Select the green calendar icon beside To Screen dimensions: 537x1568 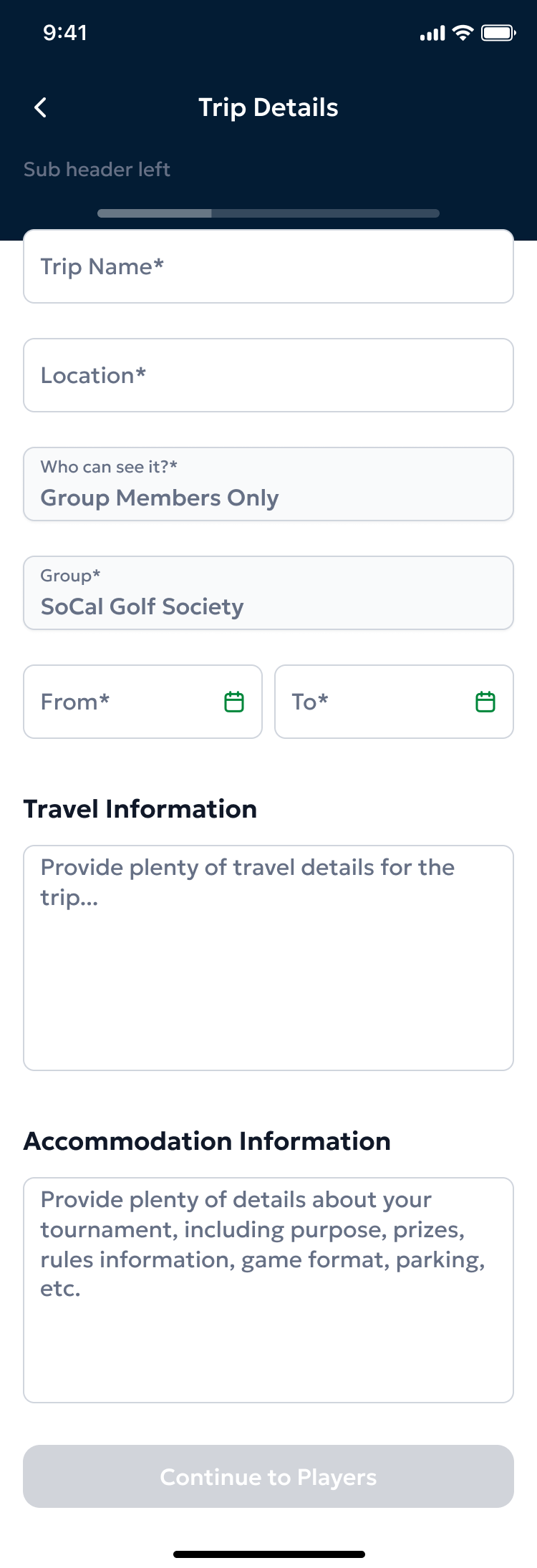click(x=487, y=702)
